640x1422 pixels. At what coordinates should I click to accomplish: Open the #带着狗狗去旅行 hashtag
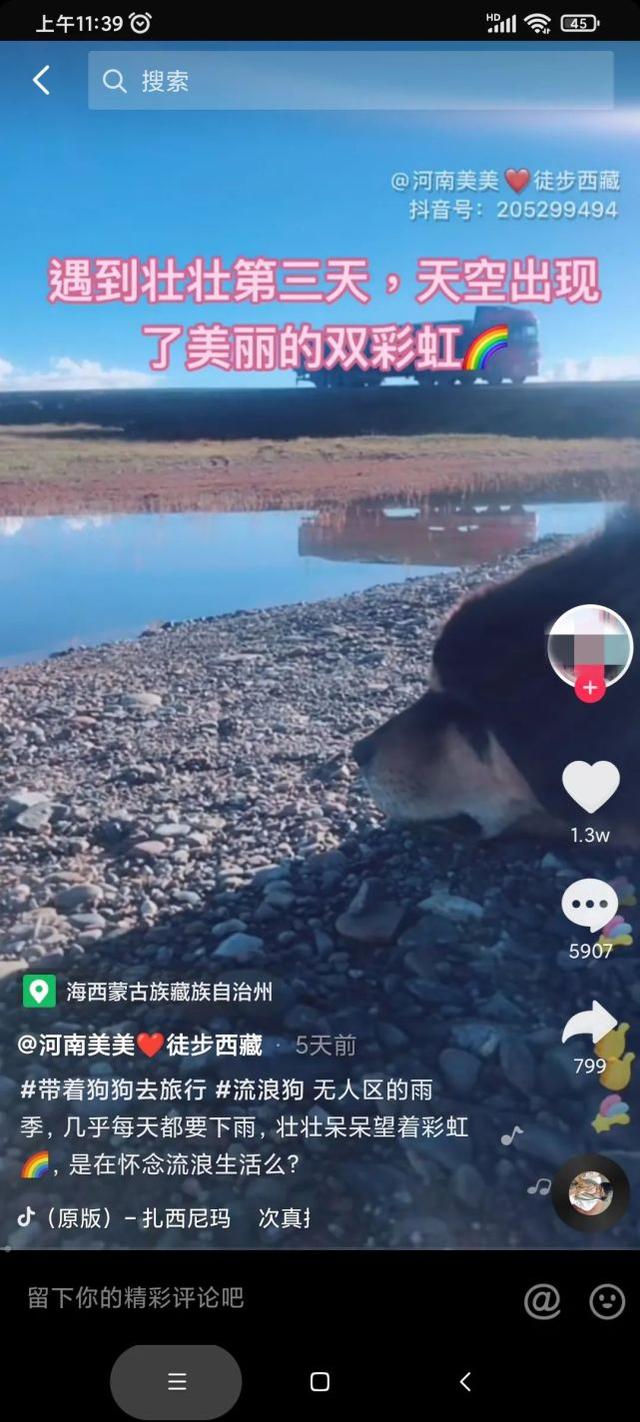pyautogui.click(x=112, y=1090)
